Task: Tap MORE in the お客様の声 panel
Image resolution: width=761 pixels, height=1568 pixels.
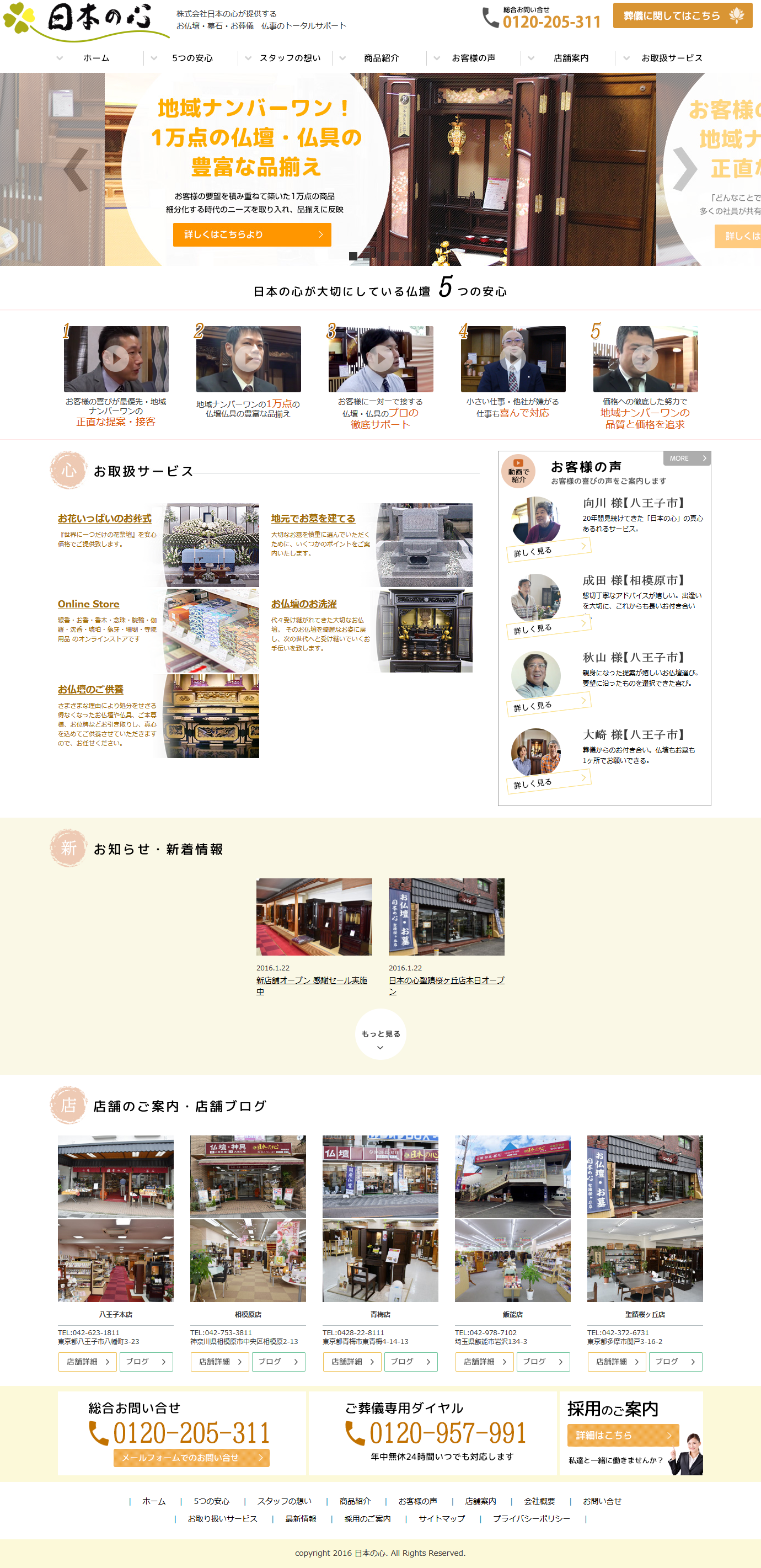Action: [x=687, y=458]
